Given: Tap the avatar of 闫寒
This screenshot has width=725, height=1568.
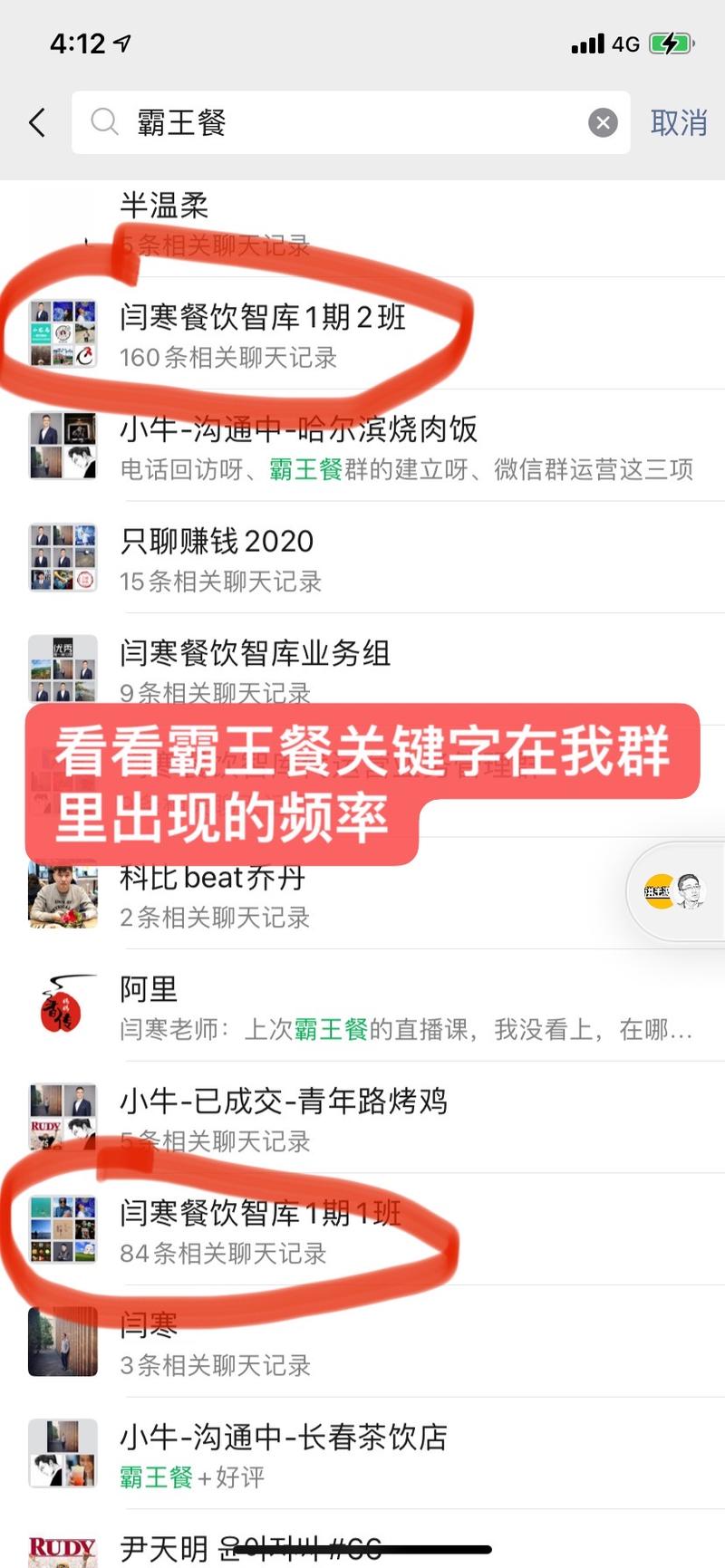Looking at the screenshot, I should tap(62, 1342).
